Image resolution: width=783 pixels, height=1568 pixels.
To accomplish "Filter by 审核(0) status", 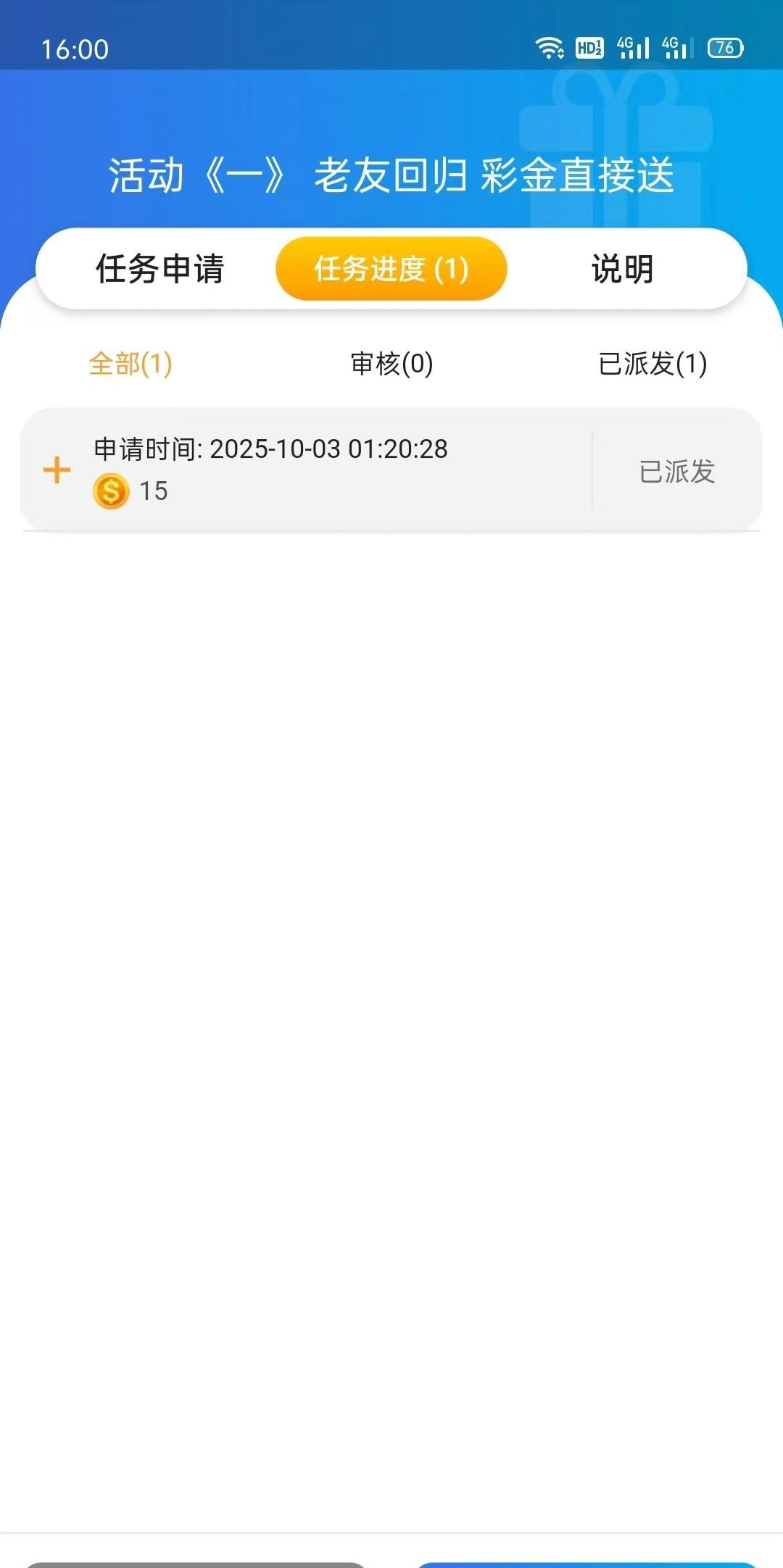I will click(391, 364).
